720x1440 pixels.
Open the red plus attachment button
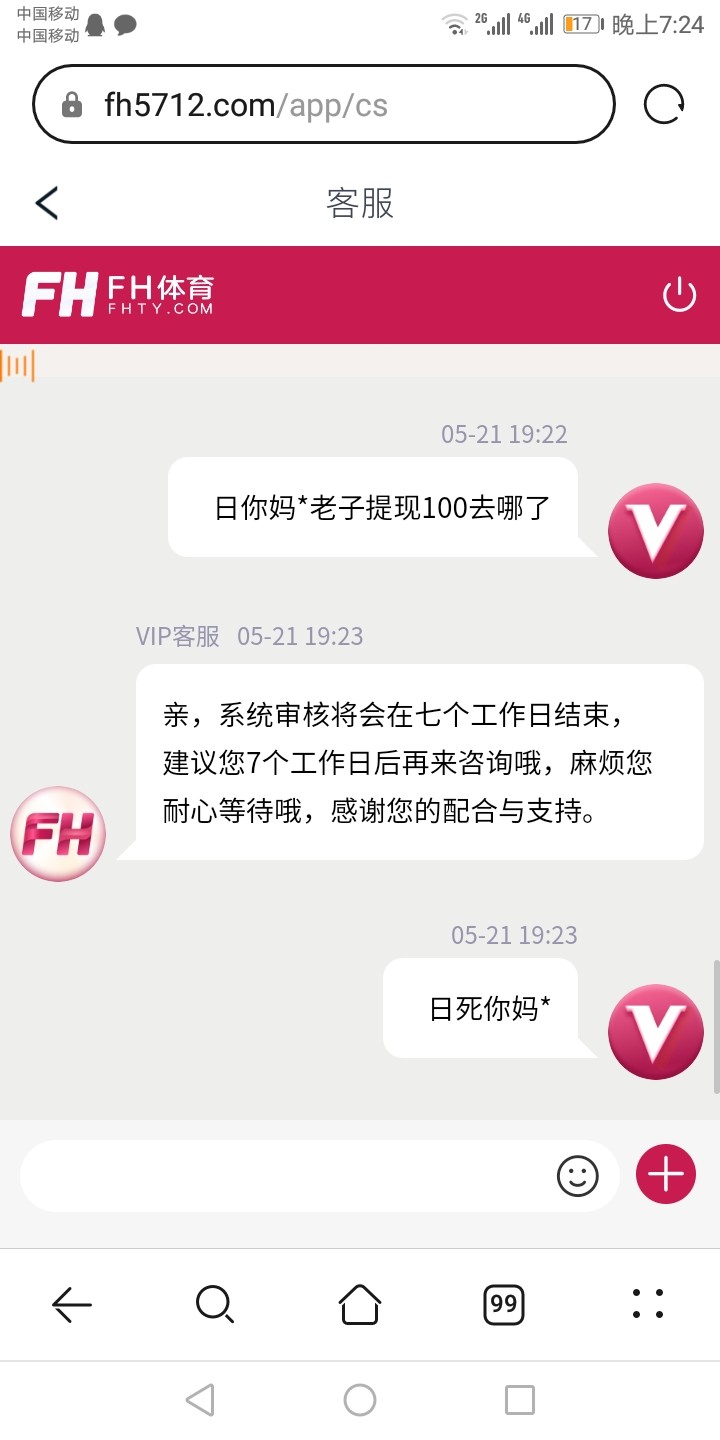click(x=666, y=1174)
